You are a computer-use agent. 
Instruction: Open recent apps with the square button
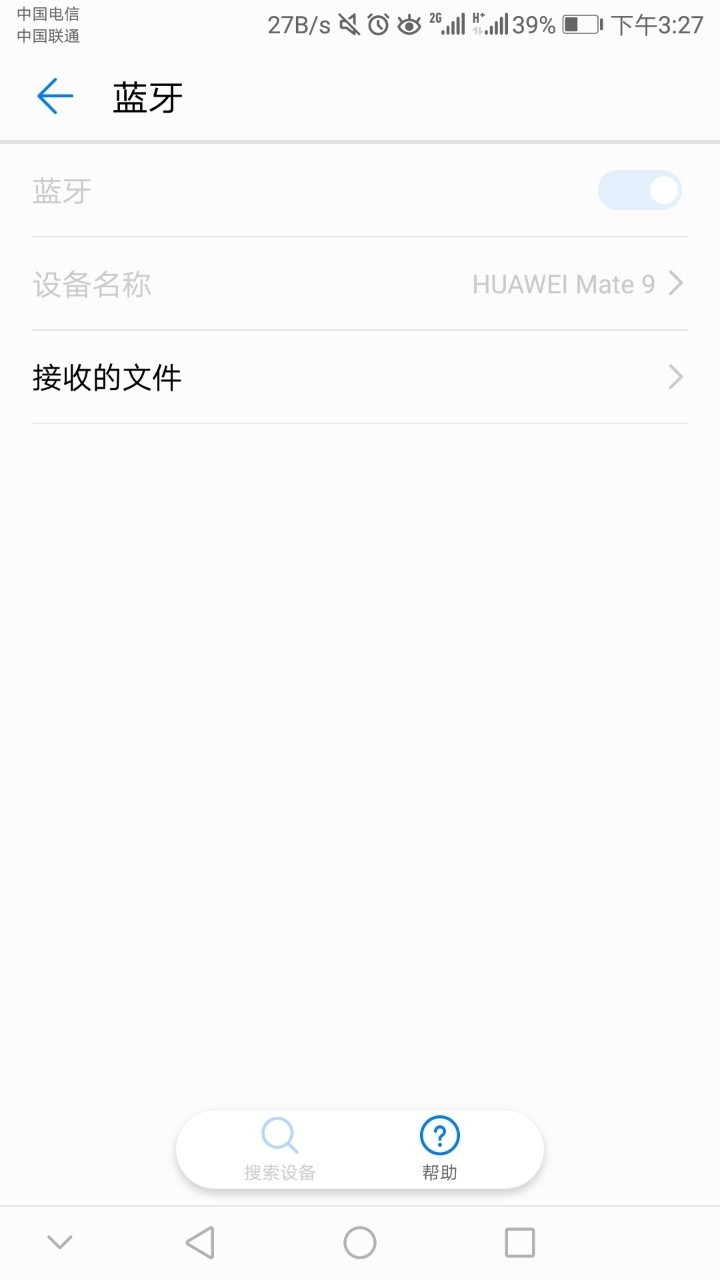[520, 1243]
